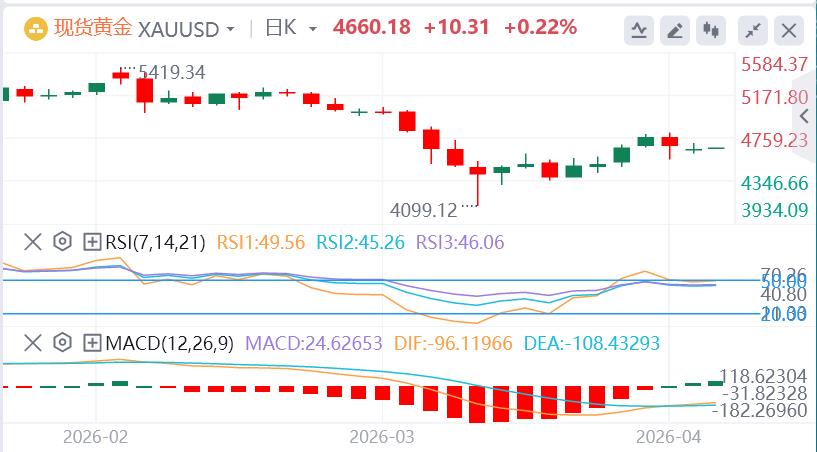Viewport: 817px width, 452px height.
Task: Remove the RSI indicator panel
Action: pyautogui.click(x=32, y=241)
